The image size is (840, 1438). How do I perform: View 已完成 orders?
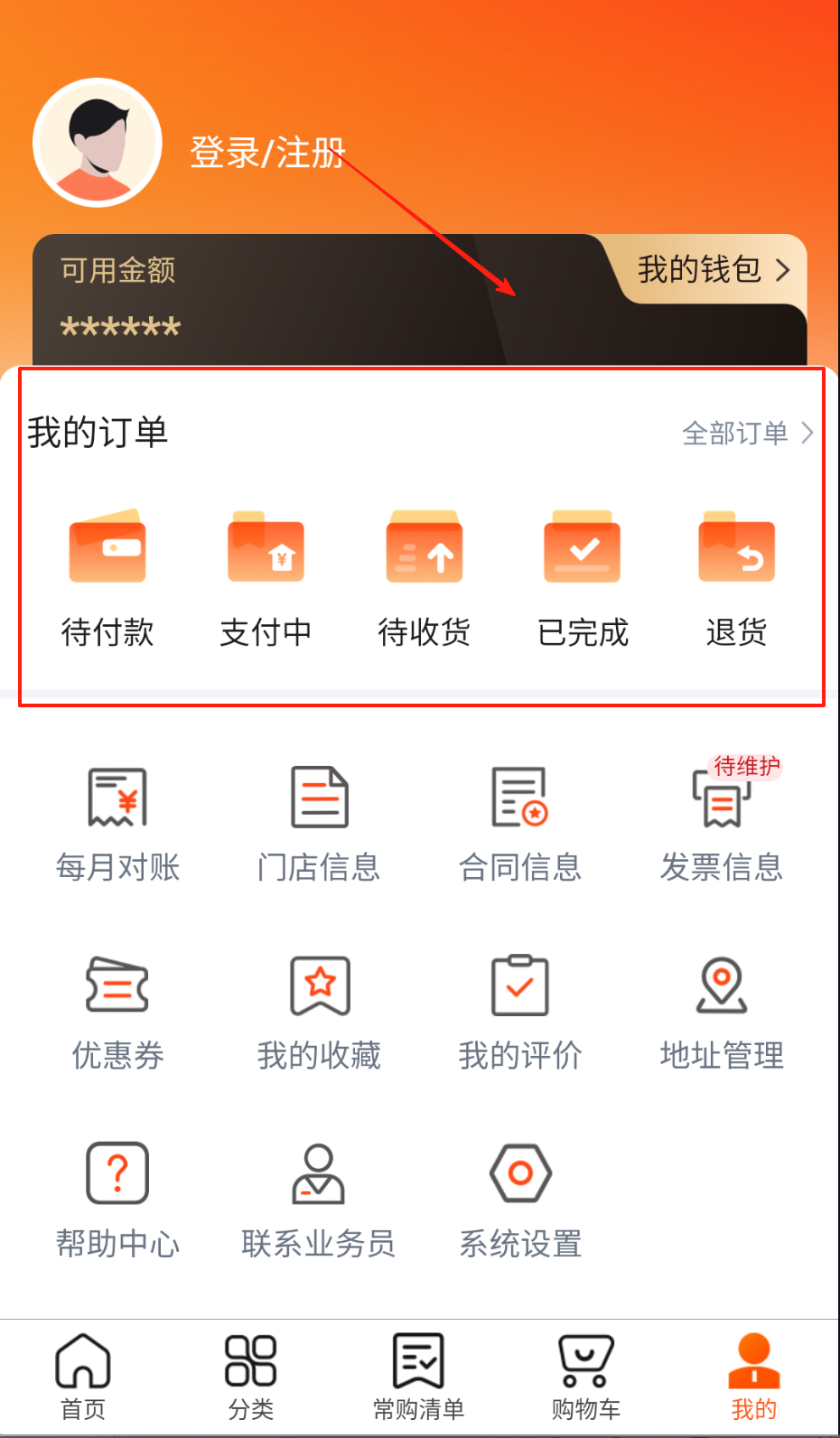[x=583, y=578]
